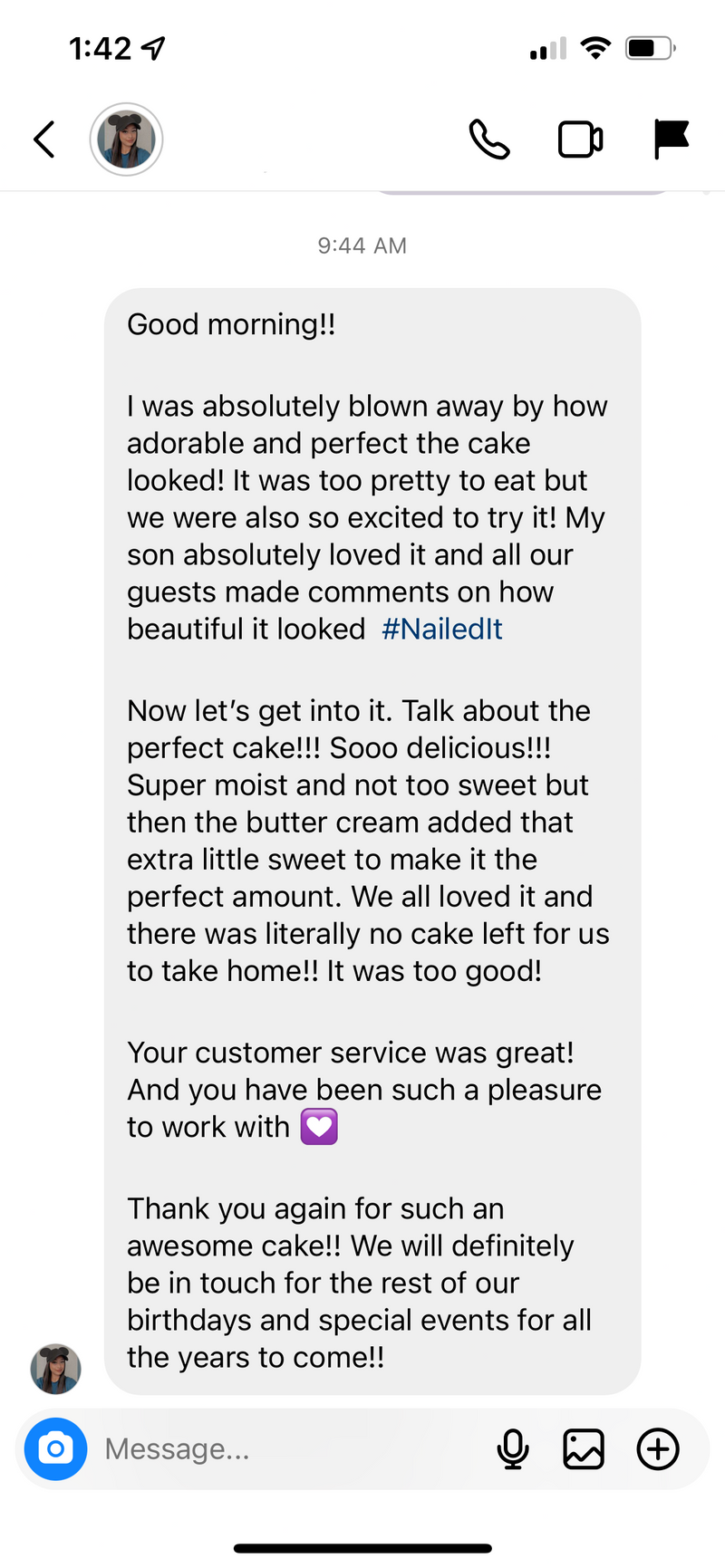Open the #NailedIt hashtag link
The image size is (725, 1568).
[x=441, y=629]
